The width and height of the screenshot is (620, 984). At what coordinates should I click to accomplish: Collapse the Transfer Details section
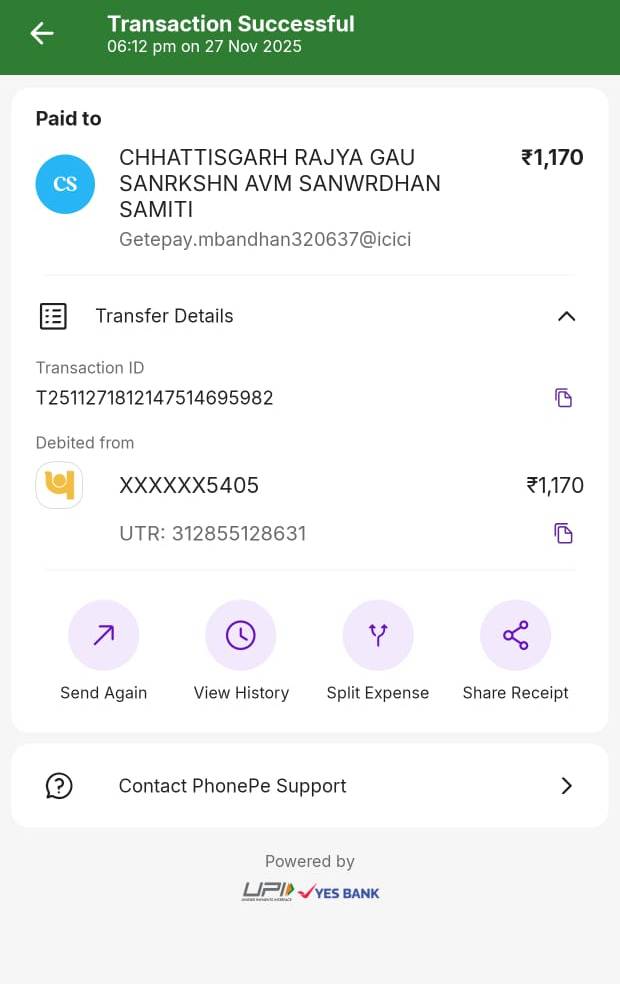click(x=566, y=316)
